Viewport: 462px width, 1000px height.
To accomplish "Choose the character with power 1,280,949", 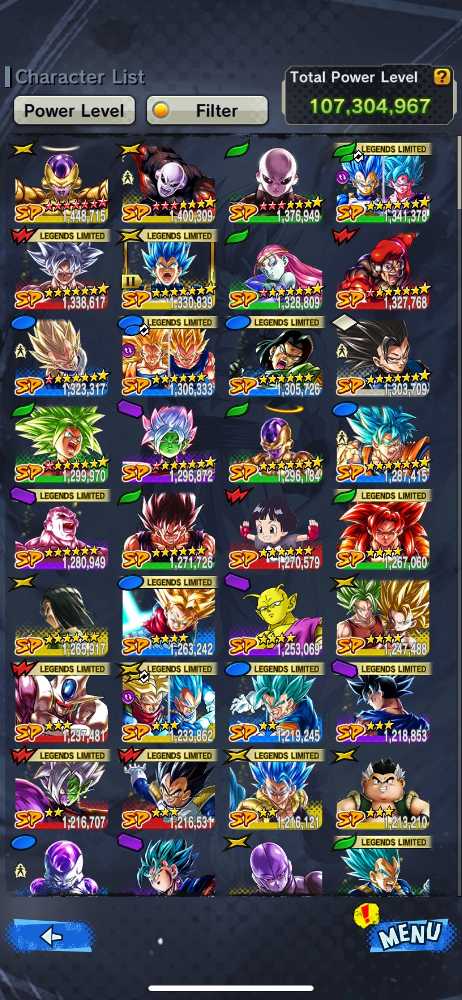I will click(61, 530).
